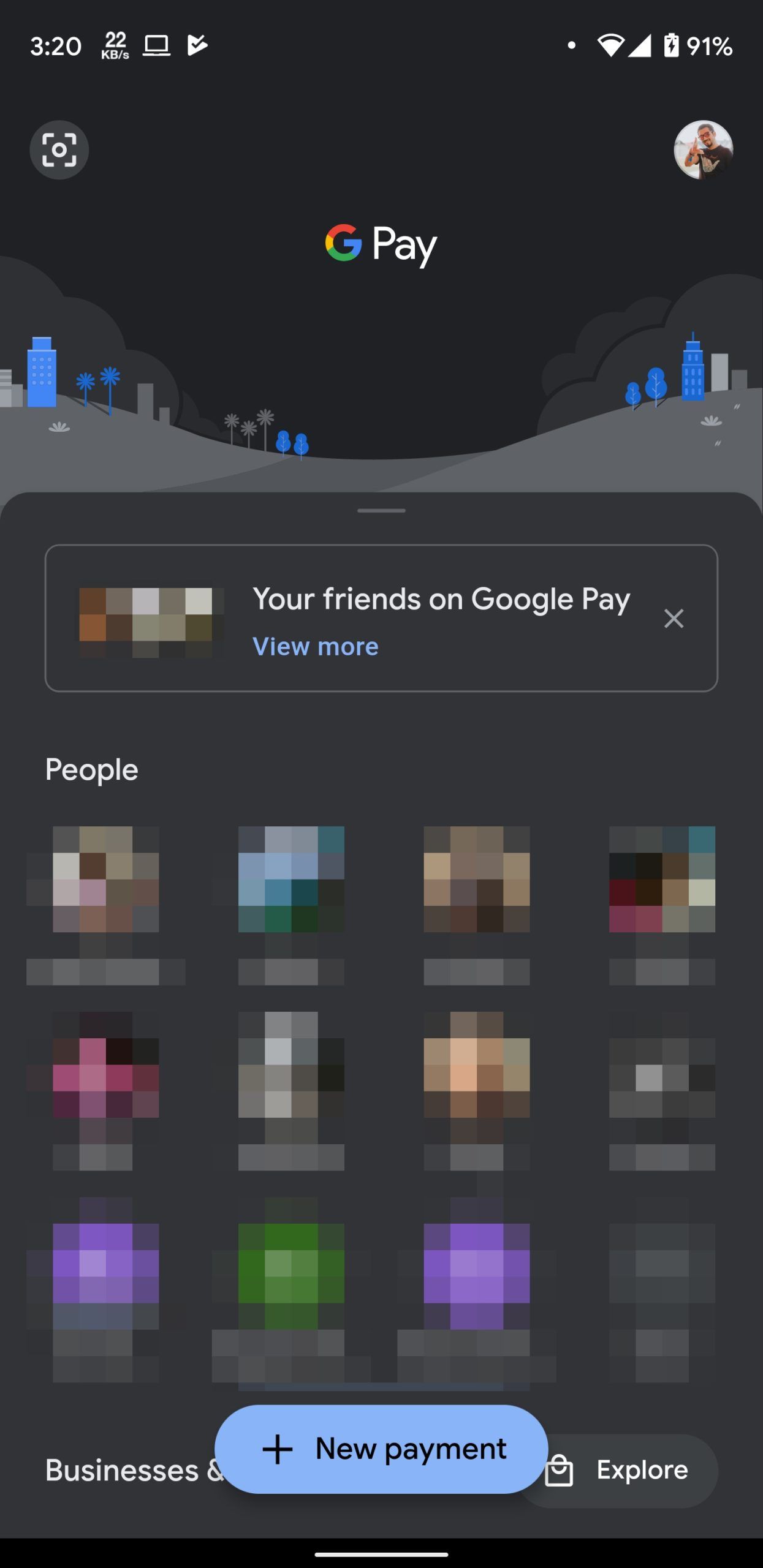763x1568 pixels.
Task: Open Explore using the shopping bag icon
Action: [x=558, y=1470]
